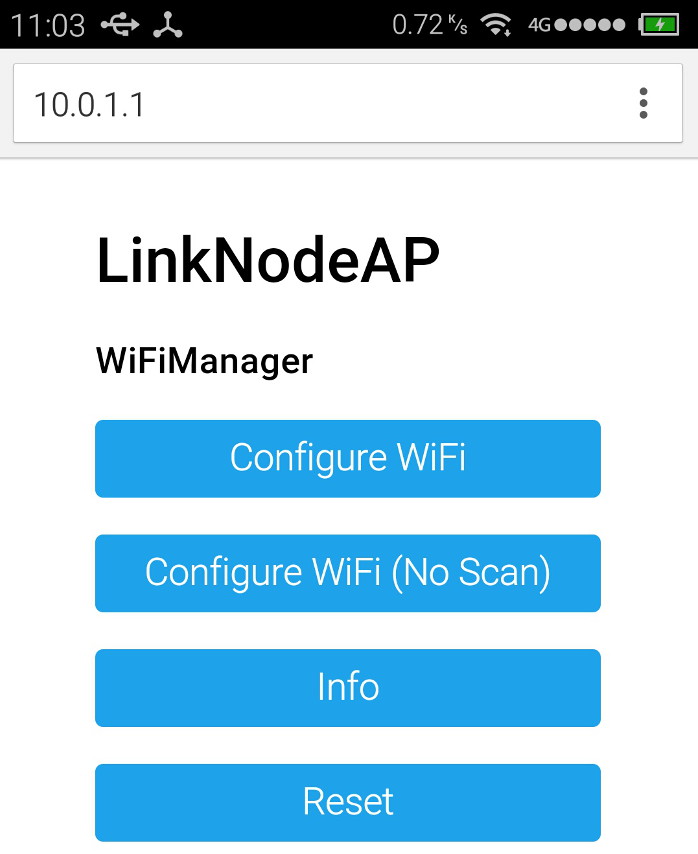
Task: Open the browser overflow menu
Action: coord(643,103)
